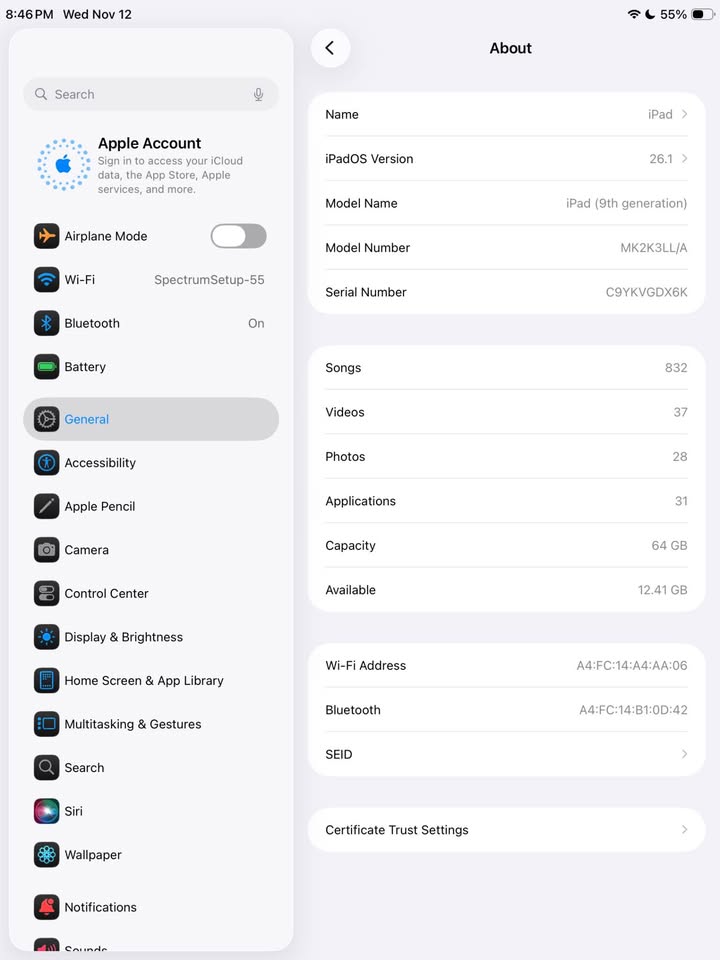
Task: Tap the Settings search field
Action: click(x=140, y=94)
